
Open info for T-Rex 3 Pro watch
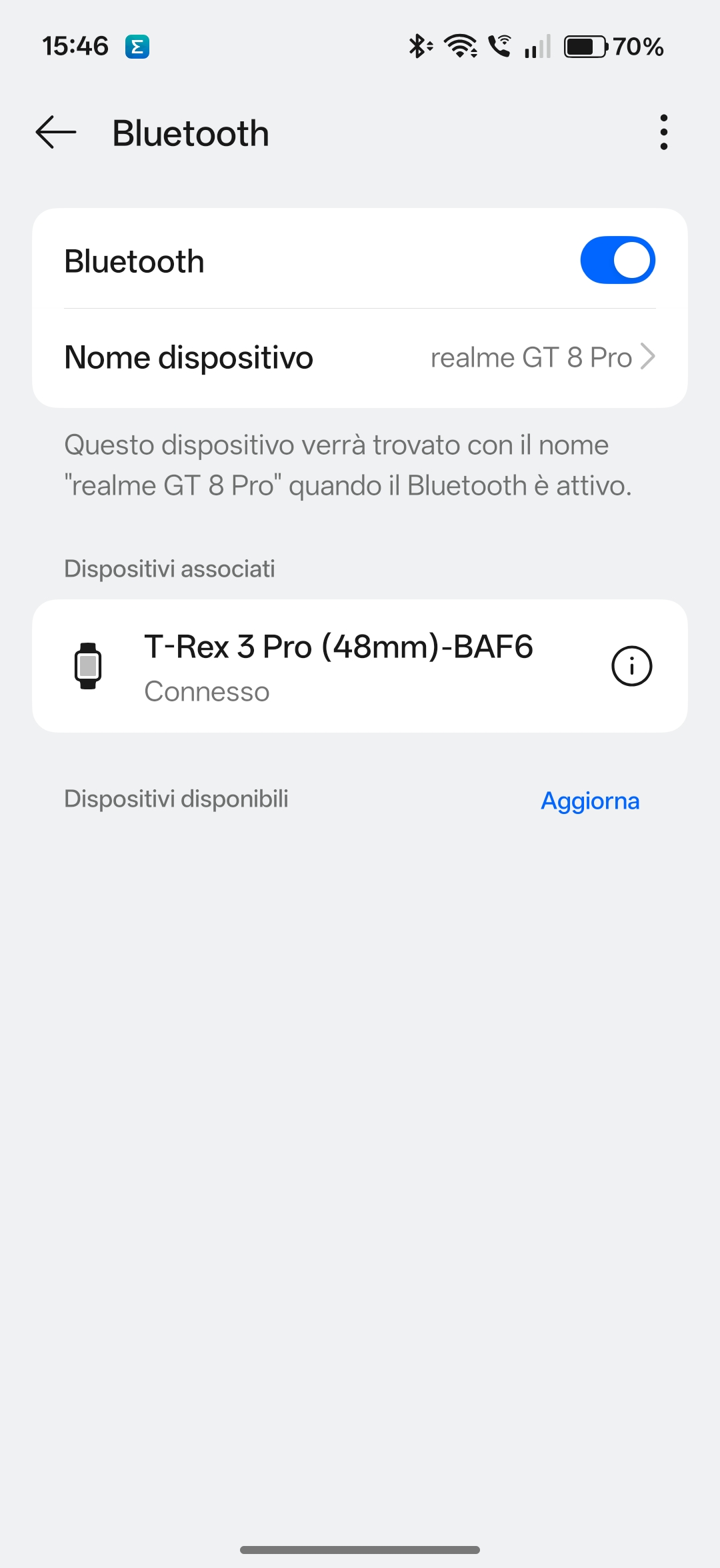click(x=631, y=666)
